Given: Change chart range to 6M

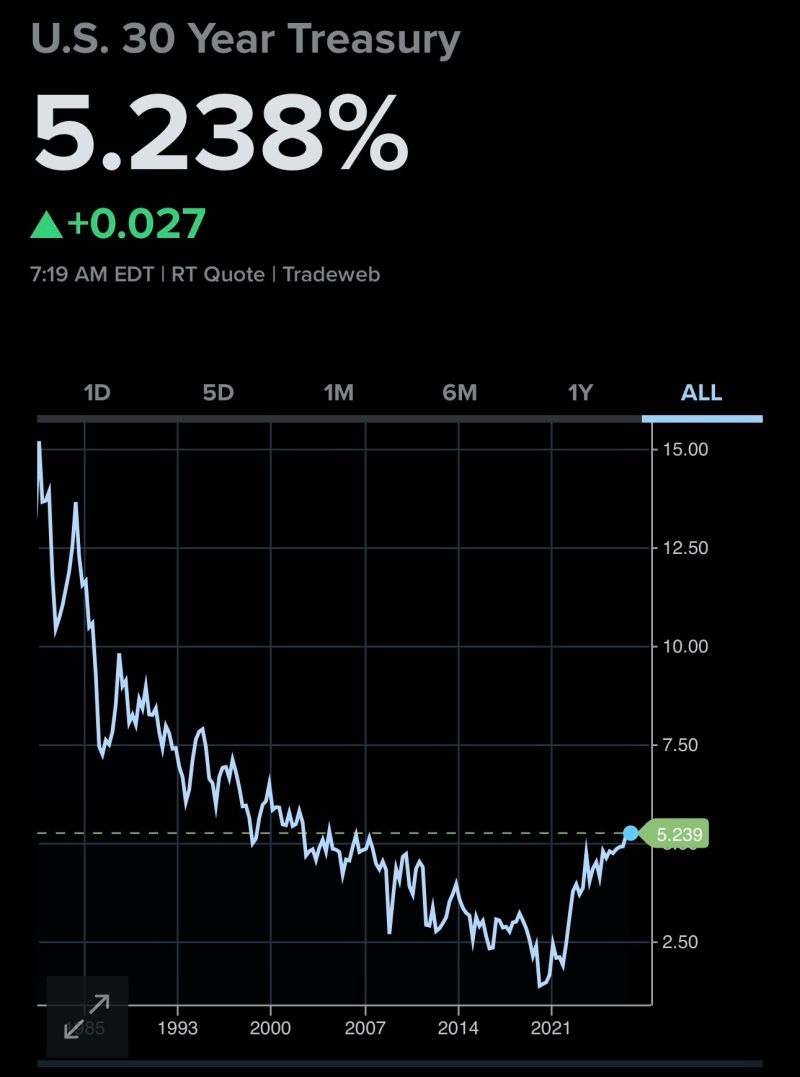Looking at the screenshot, I should coord(459,393).
